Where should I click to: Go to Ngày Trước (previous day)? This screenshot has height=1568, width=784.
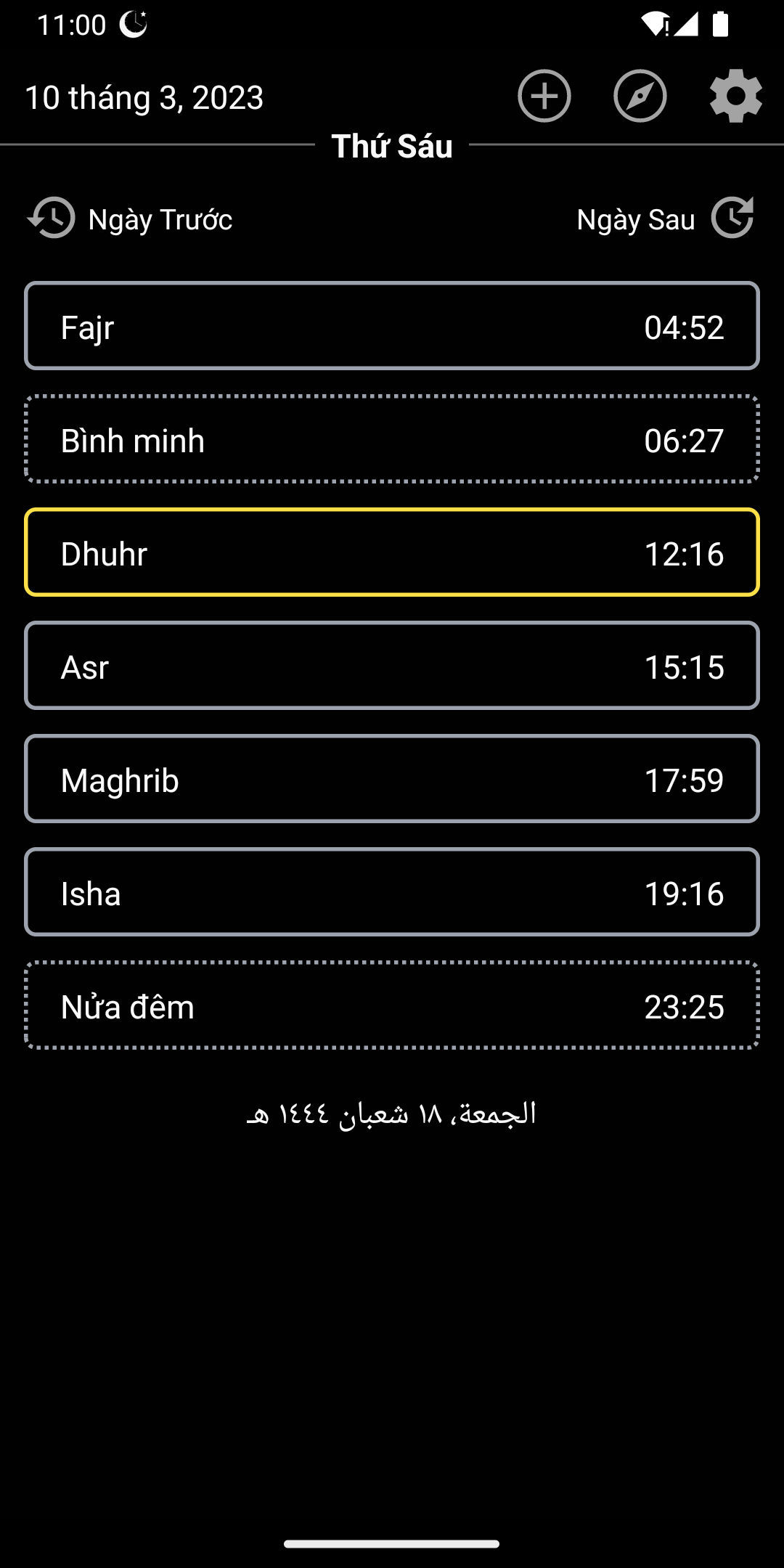click(131, 219)
